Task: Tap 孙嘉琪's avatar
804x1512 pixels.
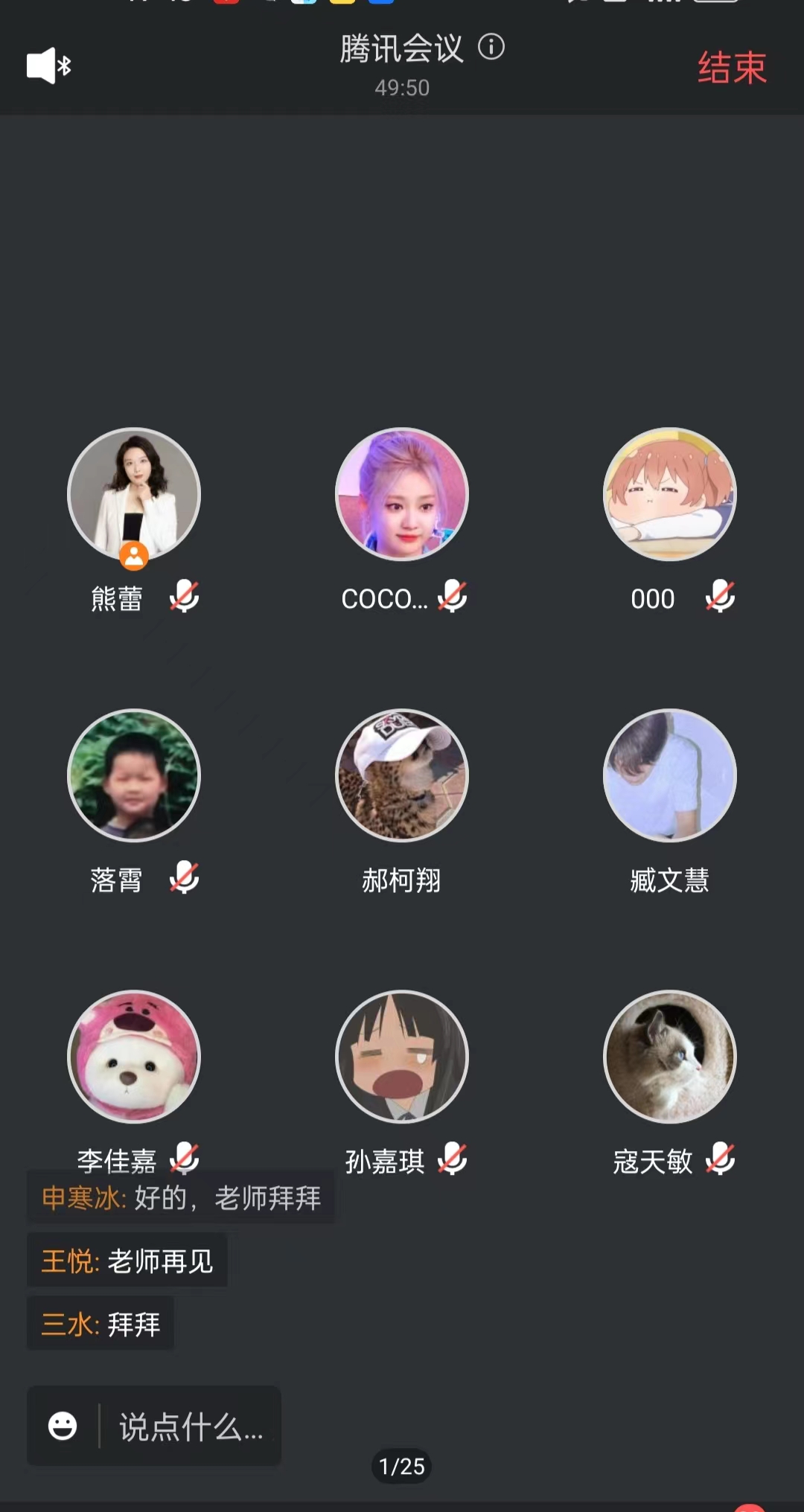Action: pos(402,1057)
